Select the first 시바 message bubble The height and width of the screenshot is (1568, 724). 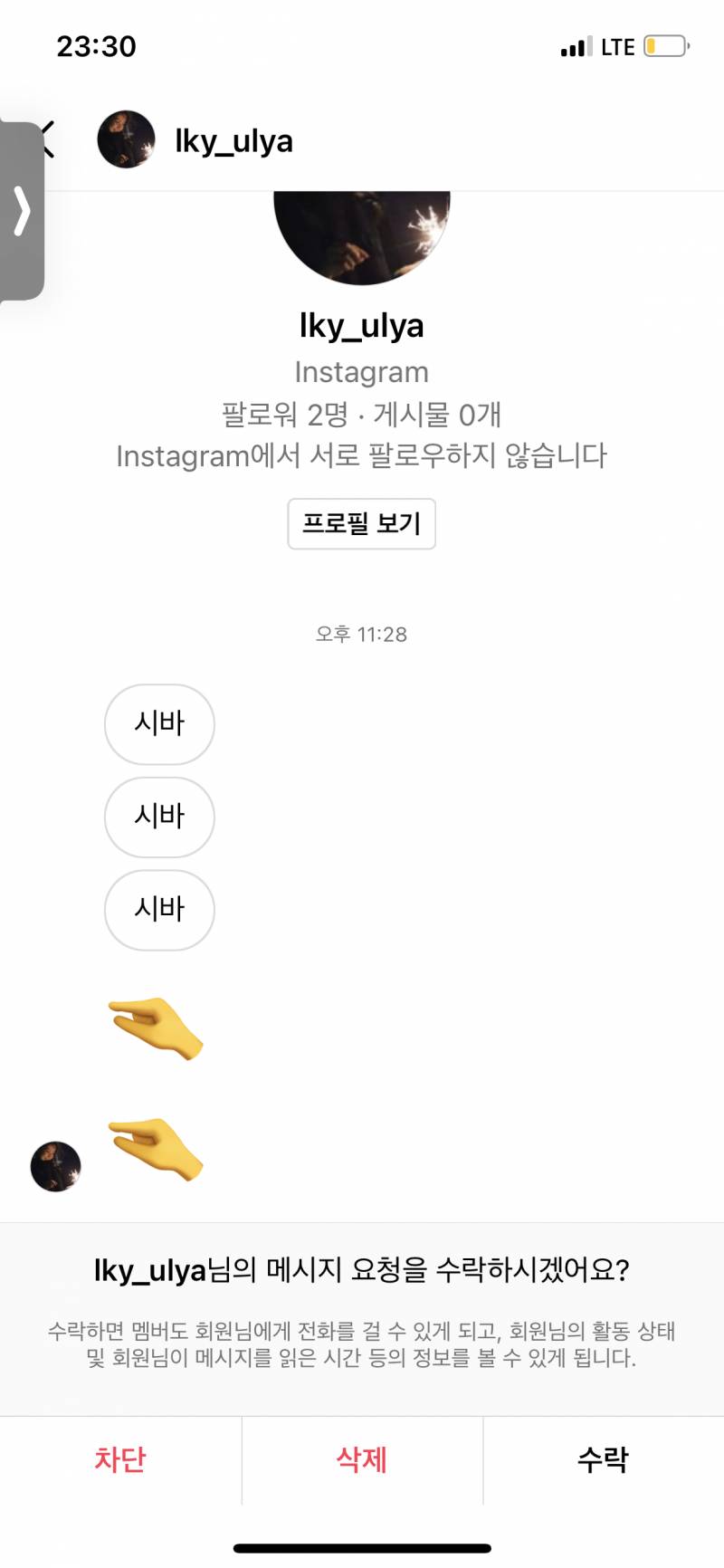click(x=159, y=724)
